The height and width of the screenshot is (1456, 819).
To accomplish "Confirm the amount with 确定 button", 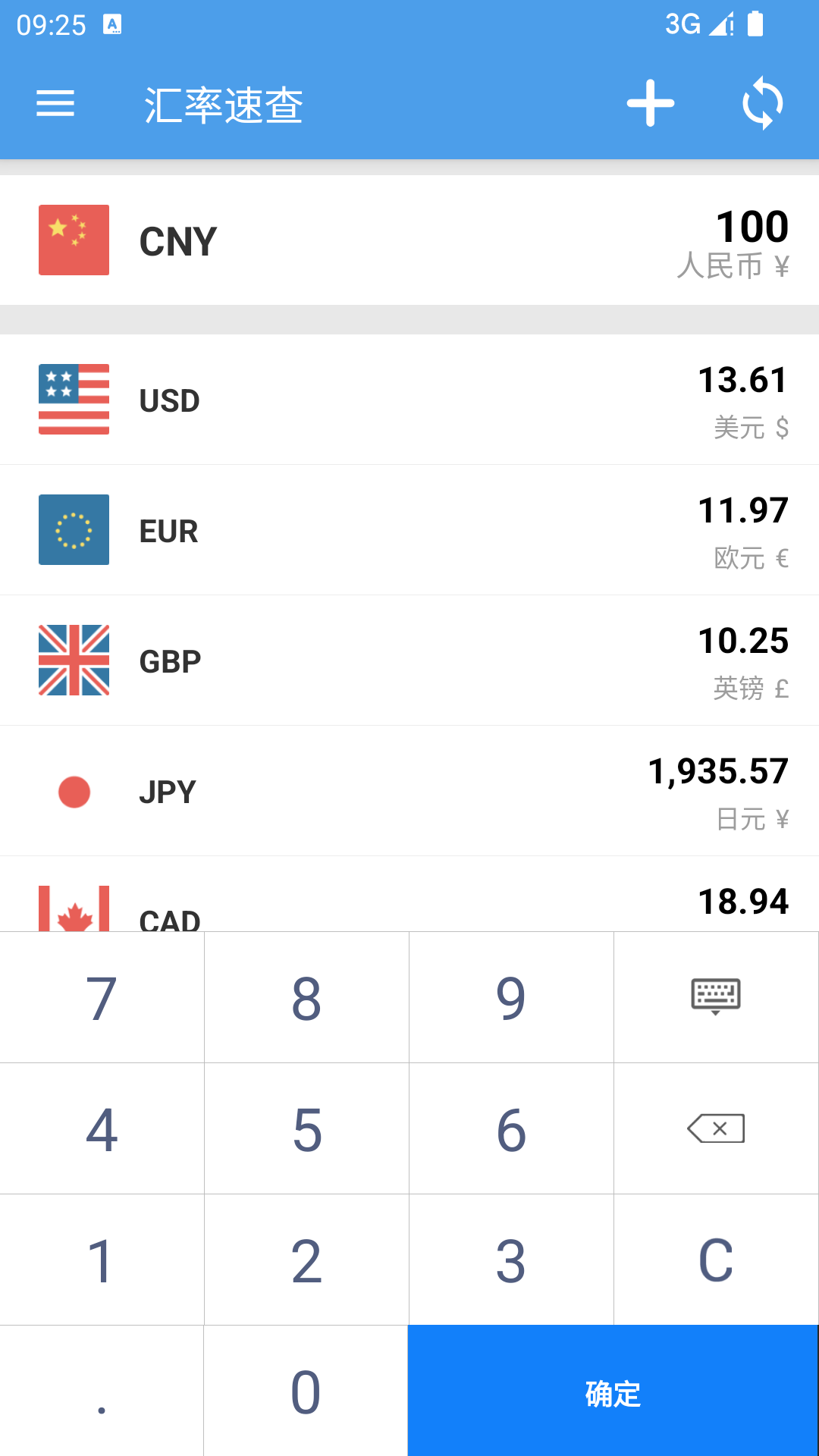I will click(x=613, y=1391).
